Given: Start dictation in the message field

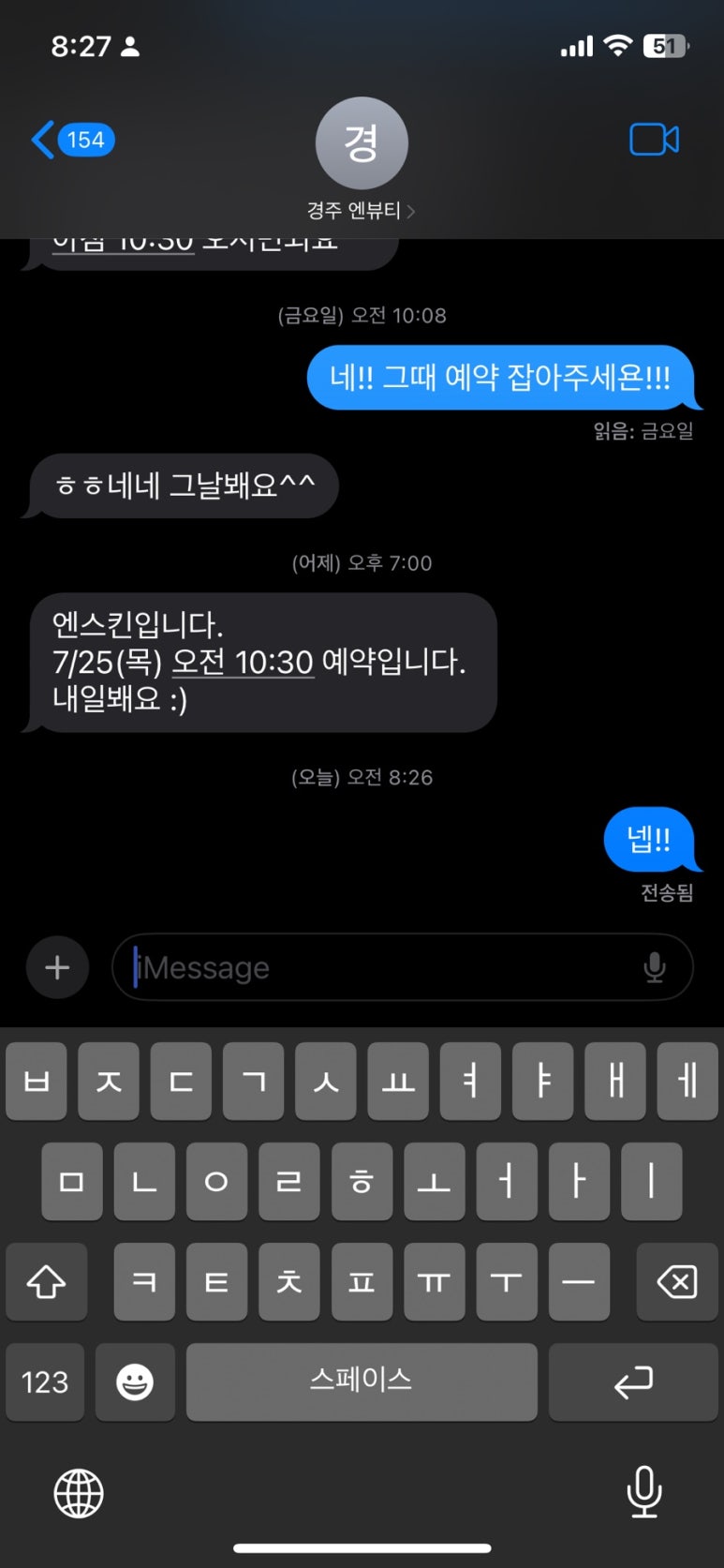Looking at the screenshot, I should click(x=655, y=967).
